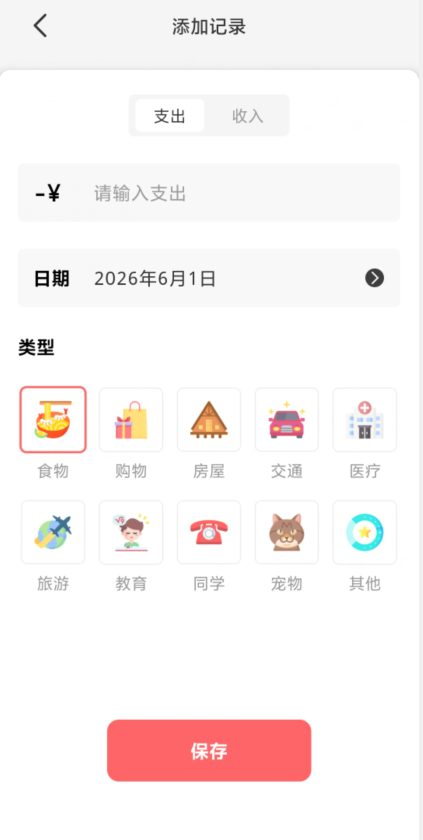
Task: Open the 日期 picker via the arrow
Action: pos(375,278)
